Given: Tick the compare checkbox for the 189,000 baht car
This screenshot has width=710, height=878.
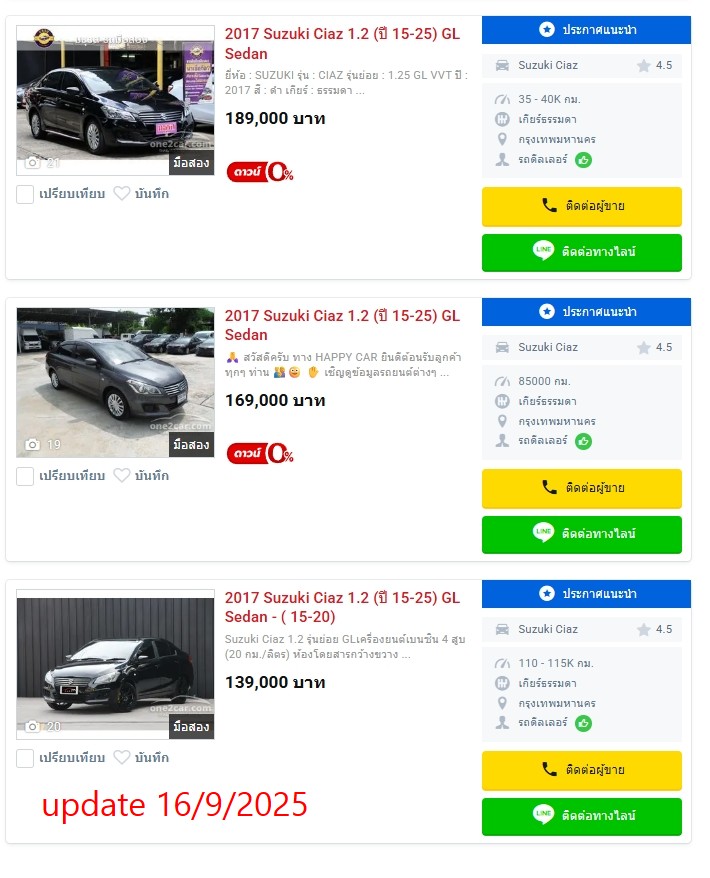Looking at the screenshot, I should click(25, 194).
